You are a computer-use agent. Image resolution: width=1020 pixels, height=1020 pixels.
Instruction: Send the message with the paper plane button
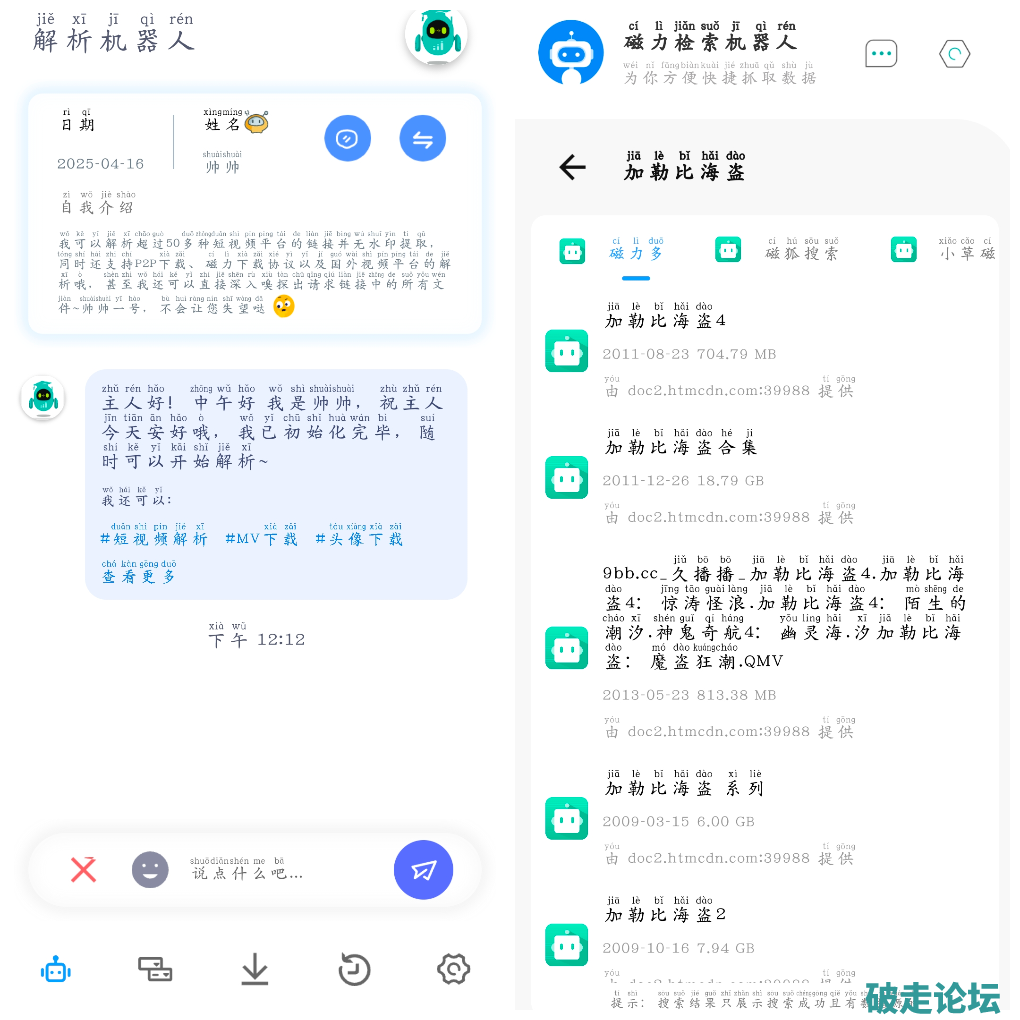423,870
